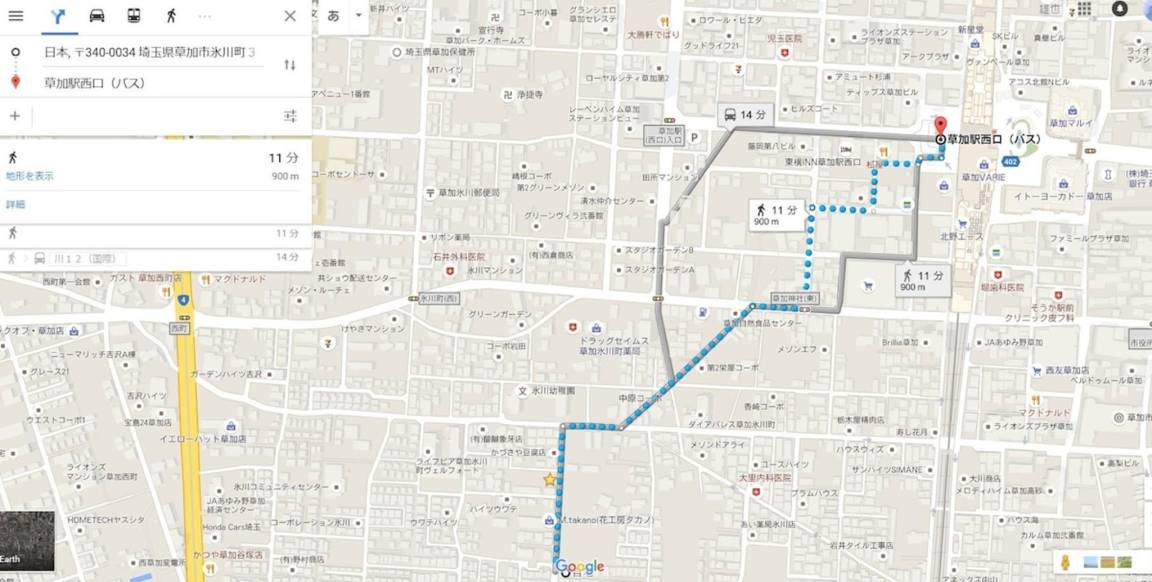1152x582 pixels.
Task: Tap the 地形を表示 link
Action: [30, 176]
